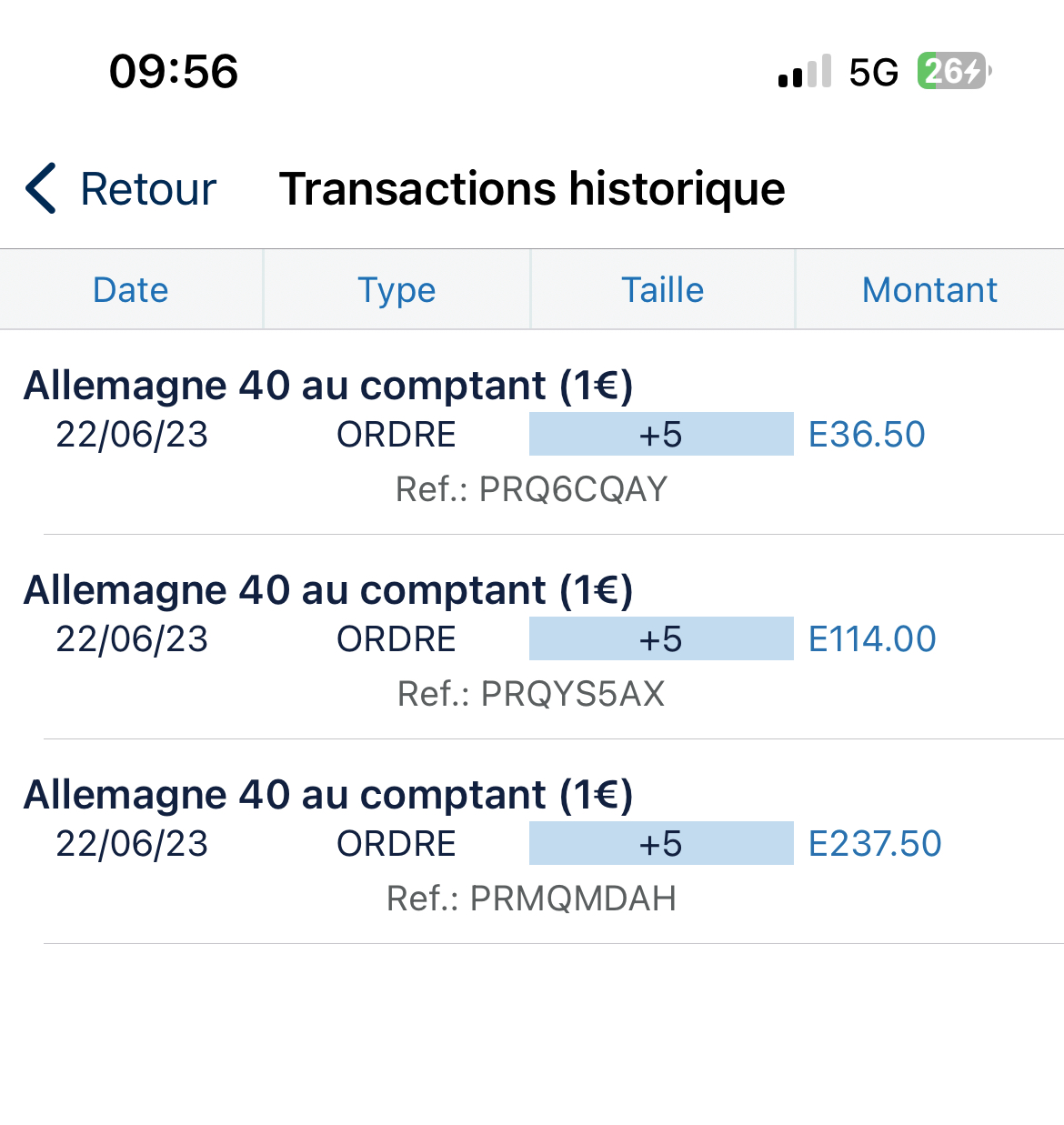
Task: Open the transaction with ref PRQ6CQAY
Action: (531, 437)
